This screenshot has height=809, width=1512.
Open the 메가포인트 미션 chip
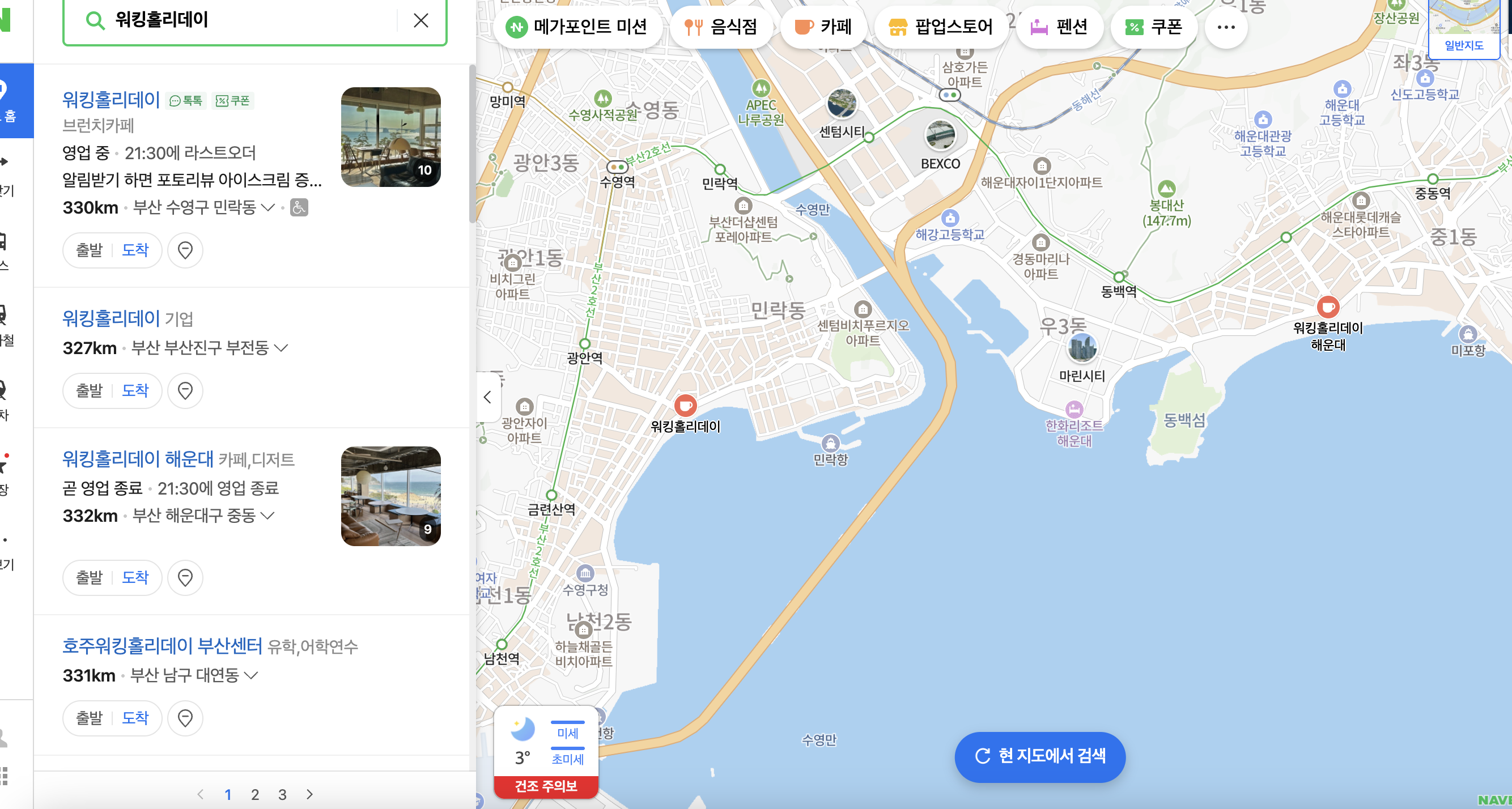click(x=577, y=27)
